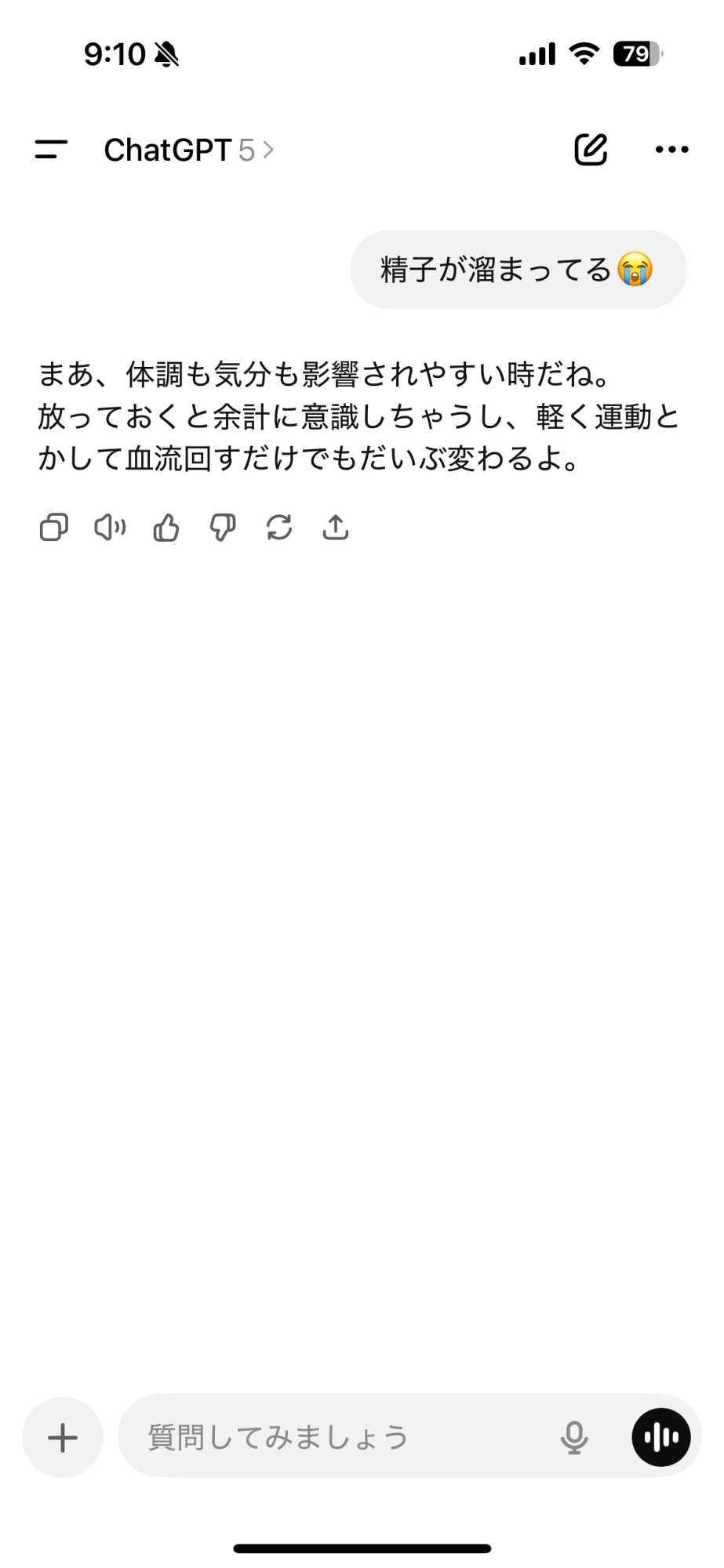This screenshot has height=1568, width=724.
Task: Start a new chat
Action: click(591, 149)
